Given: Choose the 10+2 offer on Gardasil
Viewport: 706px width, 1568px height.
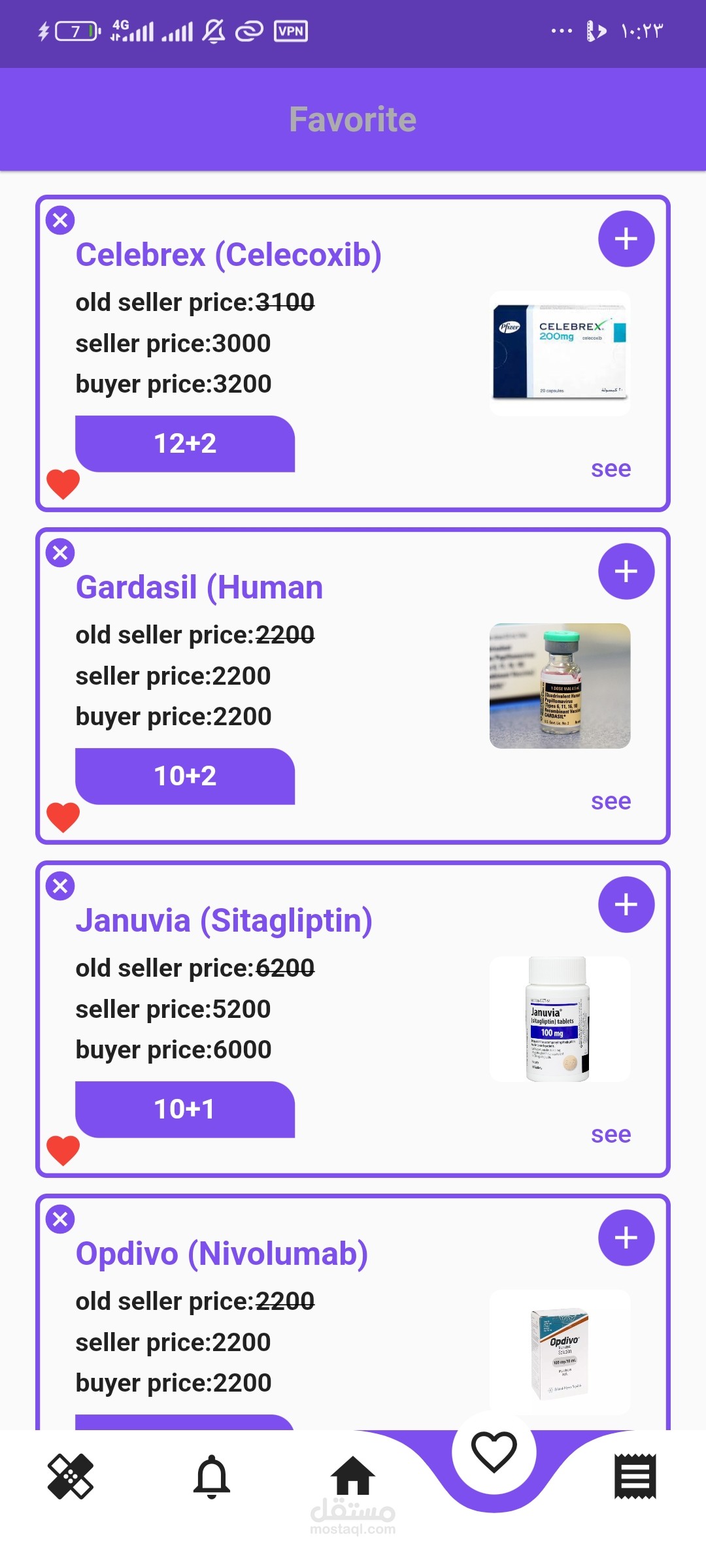Looking at the screenshot, I should click(185, 776).
